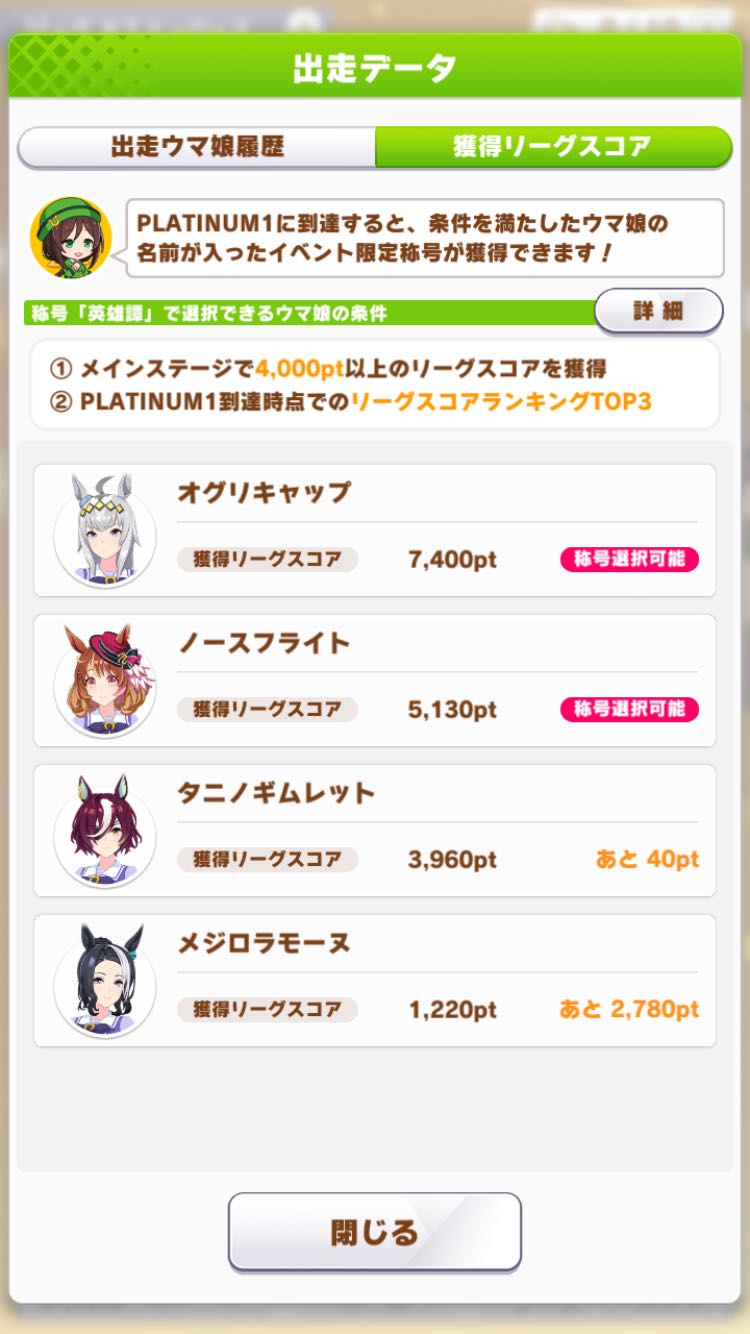Open the 詳細 details button
The height and width of the screenshot is (1334, 750).
[x=658, y=311]
